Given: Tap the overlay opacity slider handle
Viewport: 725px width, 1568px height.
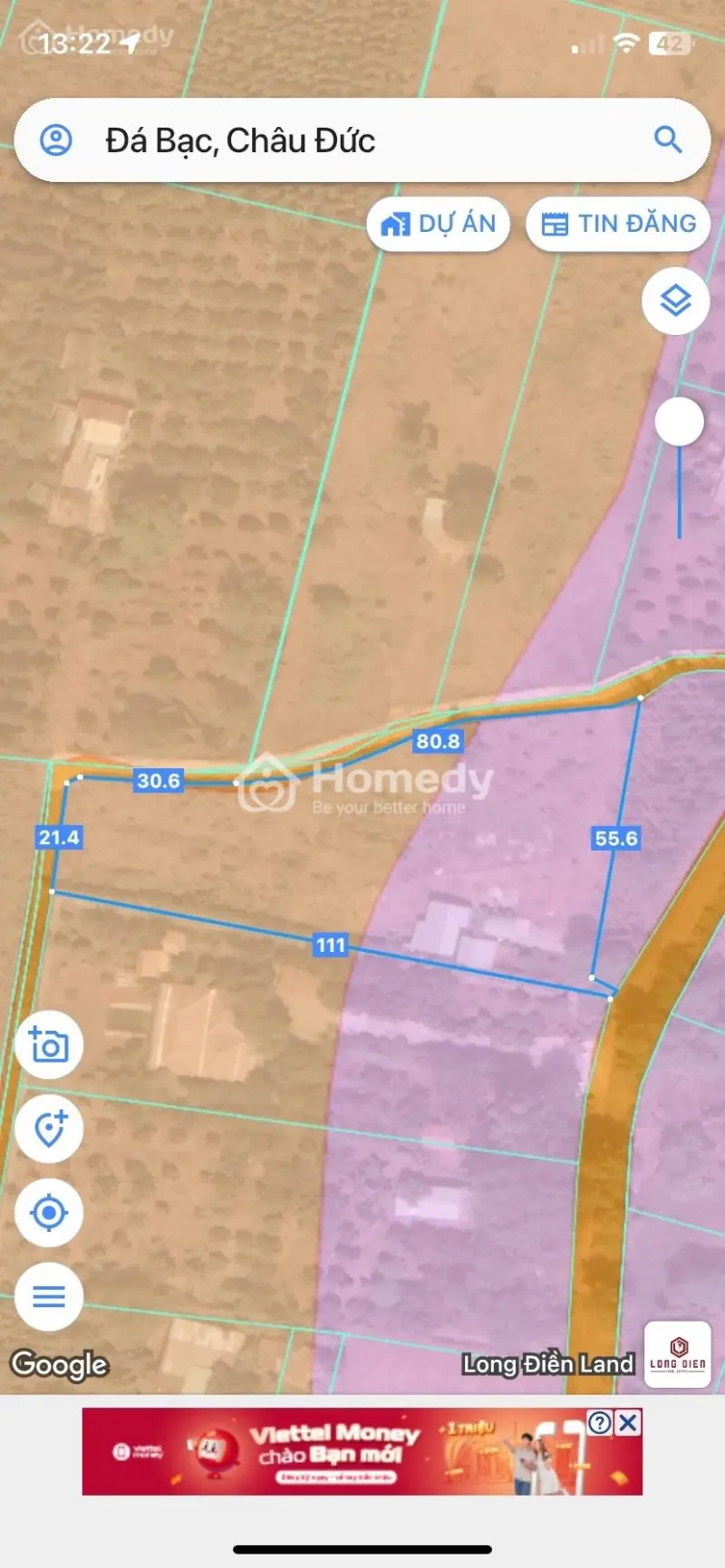Looking at the screenshot, I should 679,422.
